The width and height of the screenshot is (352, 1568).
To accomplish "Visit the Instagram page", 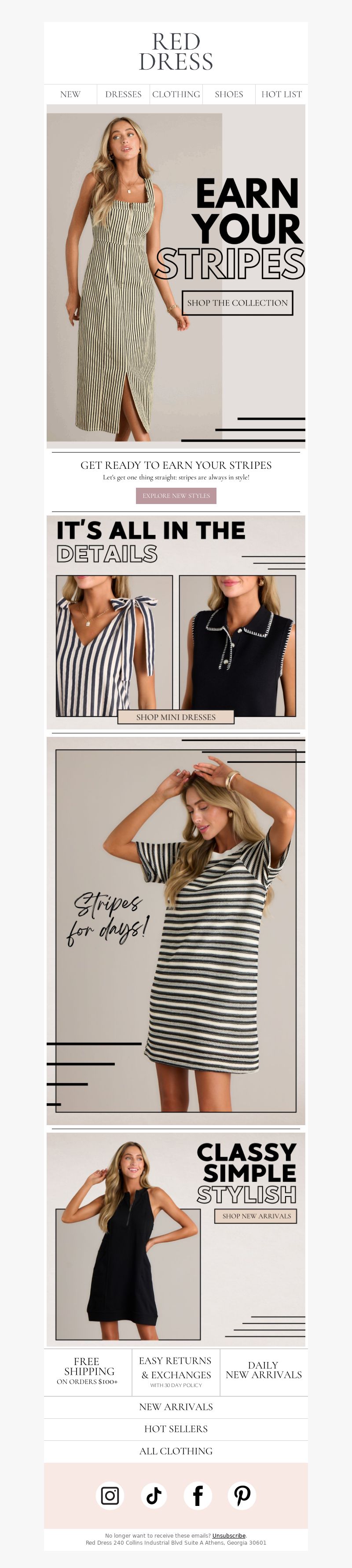I will pos(110,1495).
